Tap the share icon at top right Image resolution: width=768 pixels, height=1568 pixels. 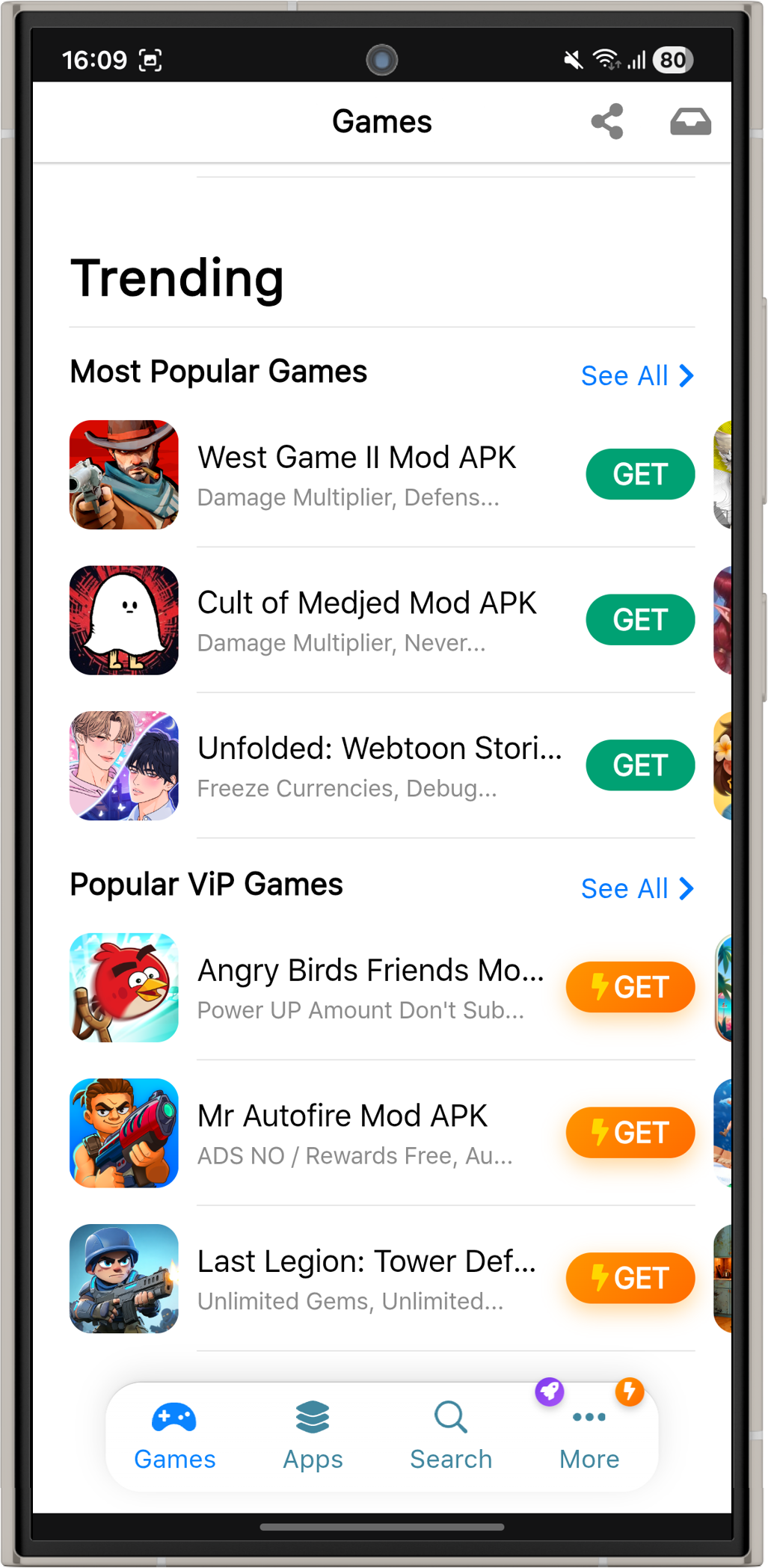pyautogui.click(x=606, y=121)
